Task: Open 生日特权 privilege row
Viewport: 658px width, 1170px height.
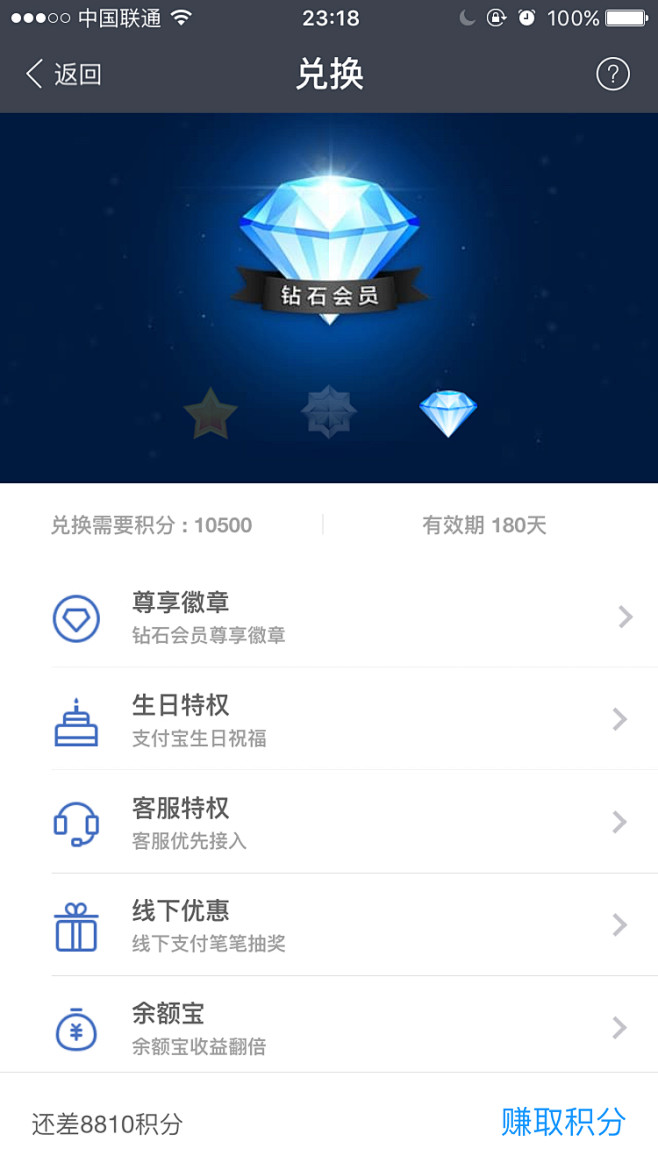Action: (340, 720)
